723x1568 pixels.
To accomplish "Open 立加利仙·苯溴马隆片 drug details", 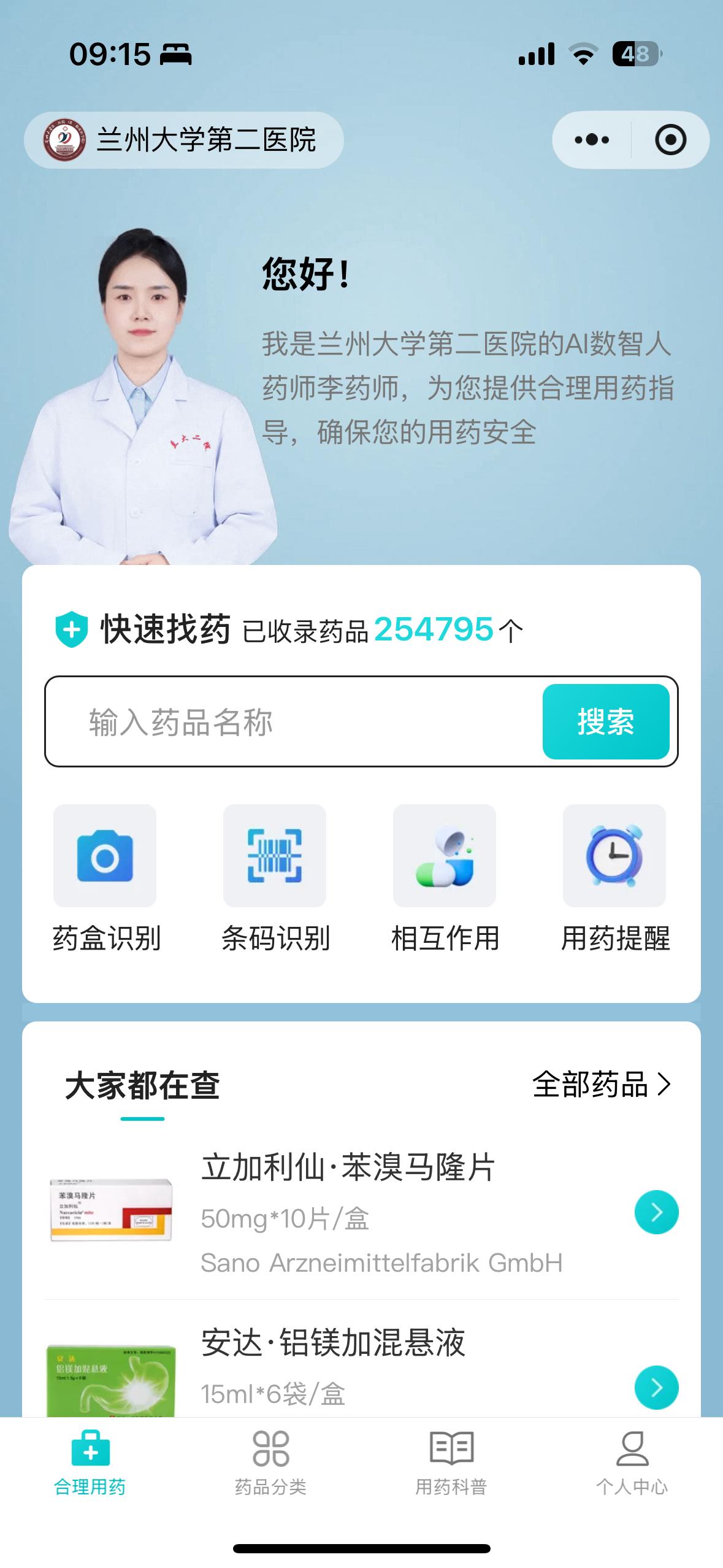I will tap(348, 1167).
